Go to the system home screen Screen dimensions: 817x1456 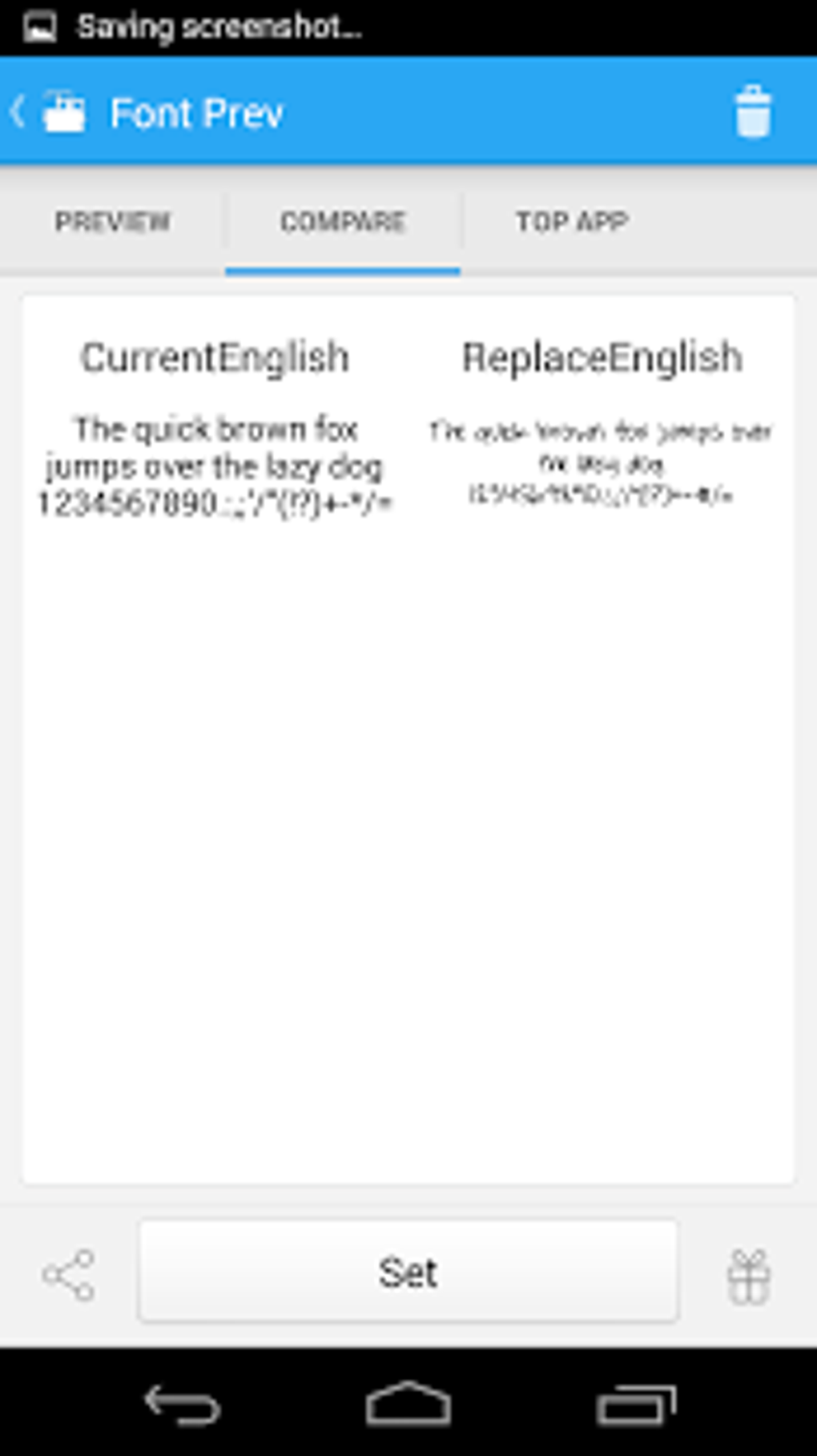408,1403
